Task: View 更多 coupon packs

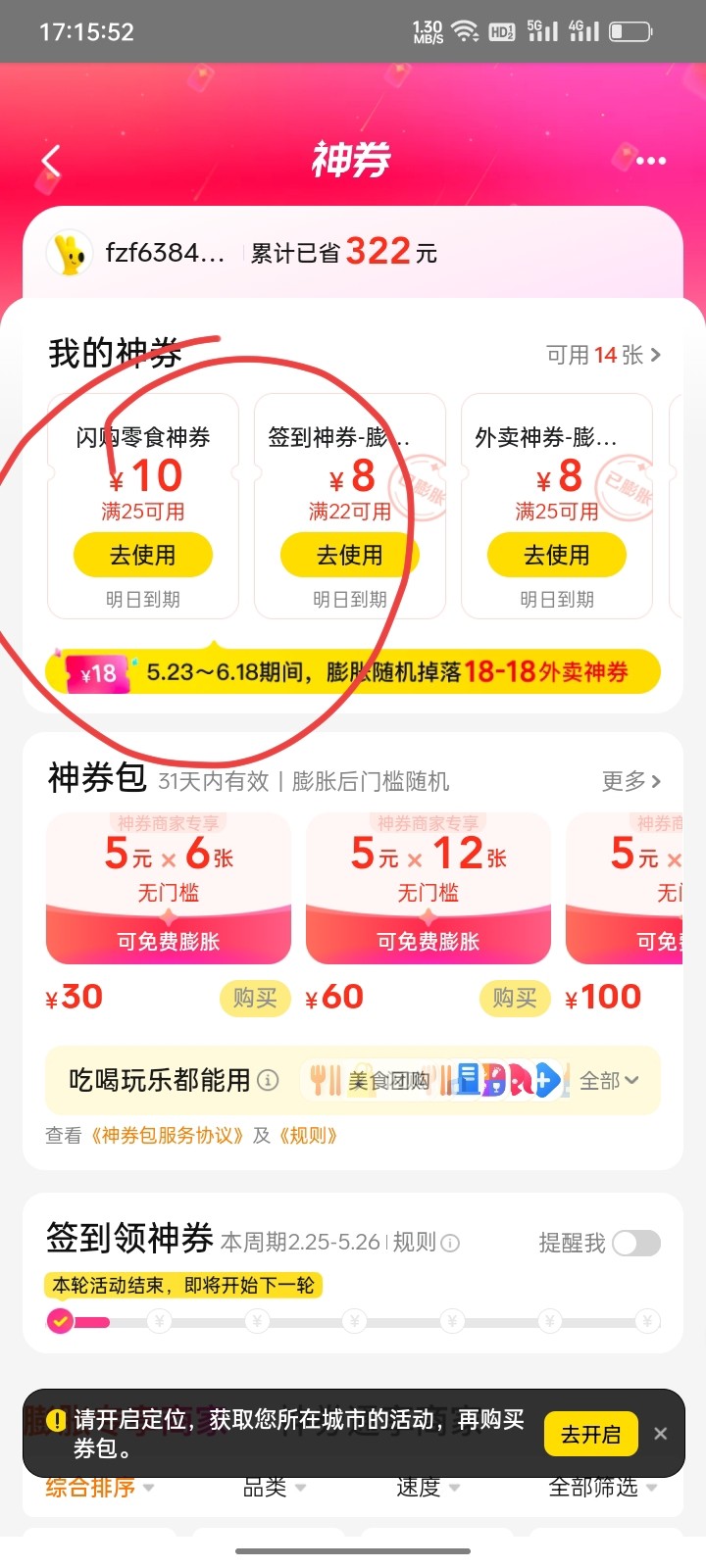Action: (x=630, y=781)
